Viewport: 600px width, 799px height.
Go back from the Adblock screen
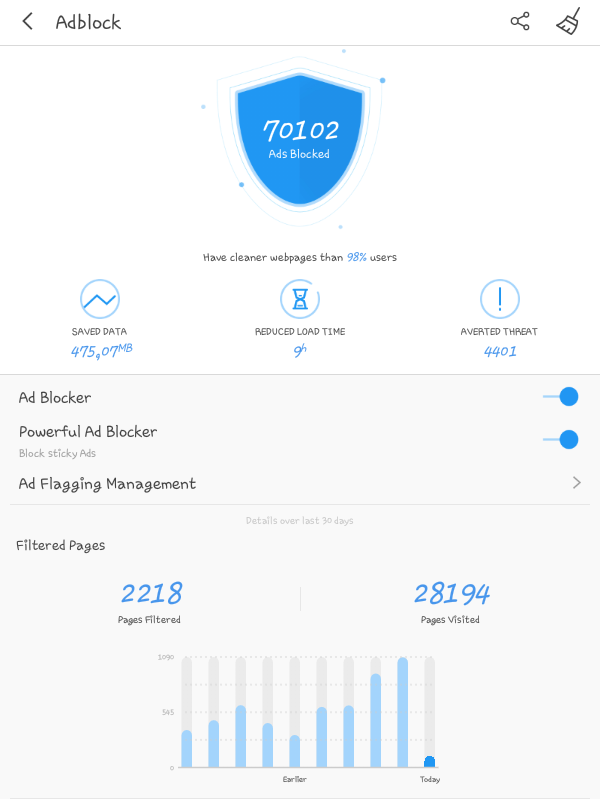(27, 21)
